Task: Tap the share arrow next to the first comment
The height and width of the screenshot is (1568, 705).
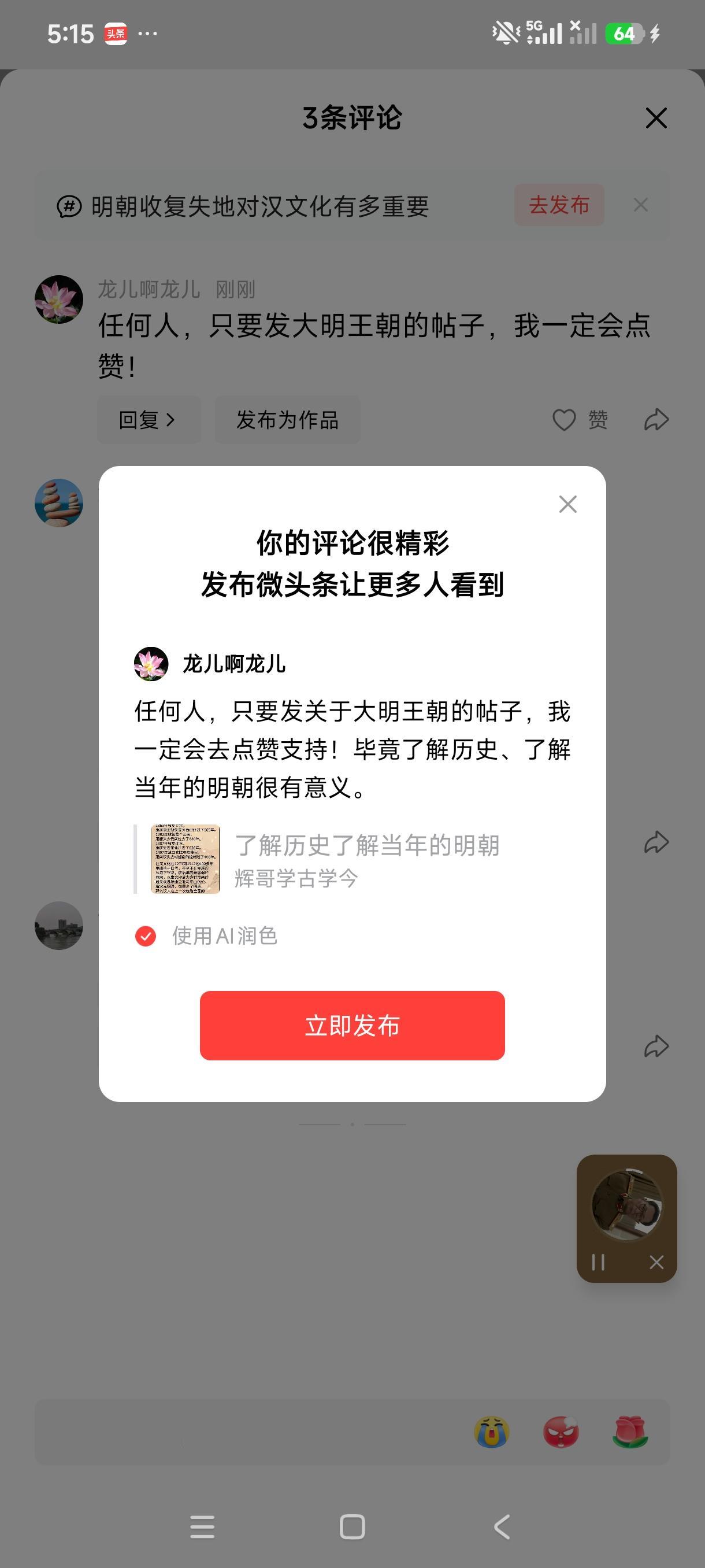Action: tap(656, 418)
